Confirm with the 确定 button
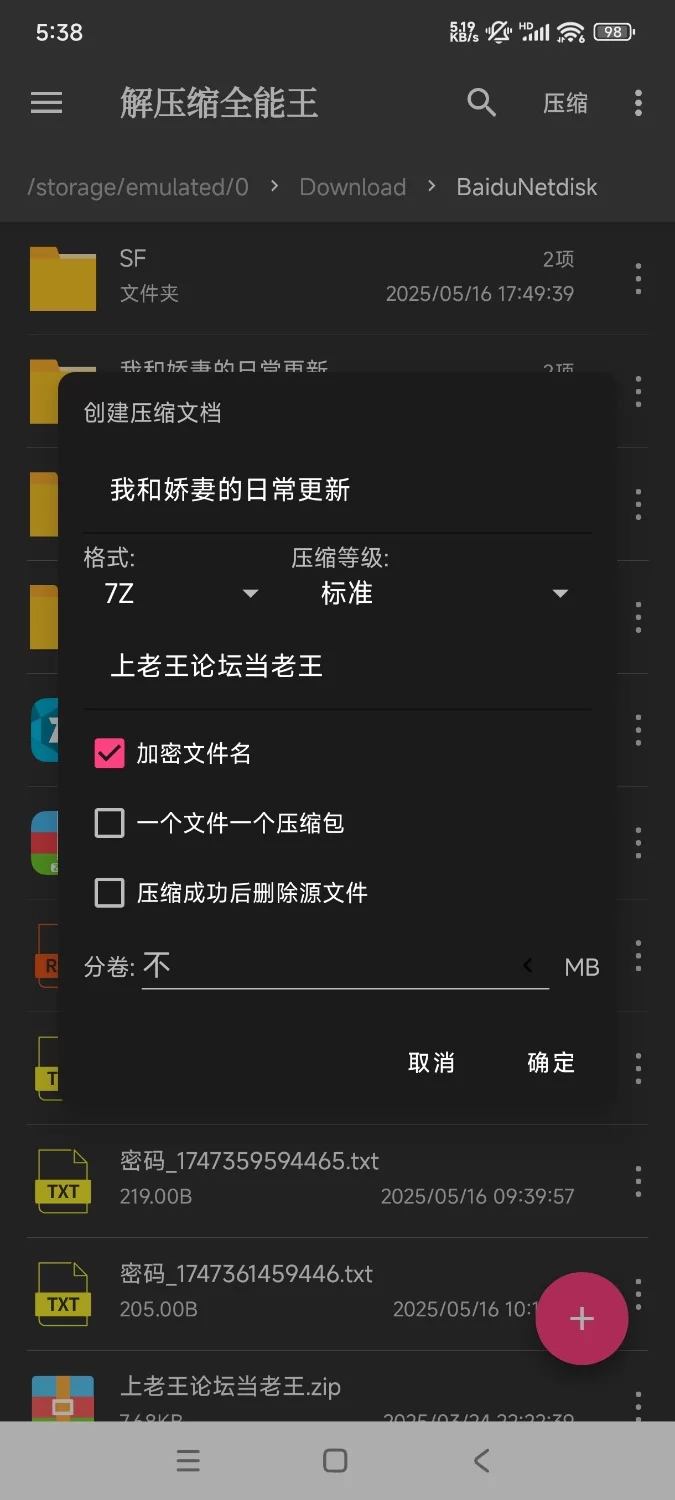 pos(551,1062)
